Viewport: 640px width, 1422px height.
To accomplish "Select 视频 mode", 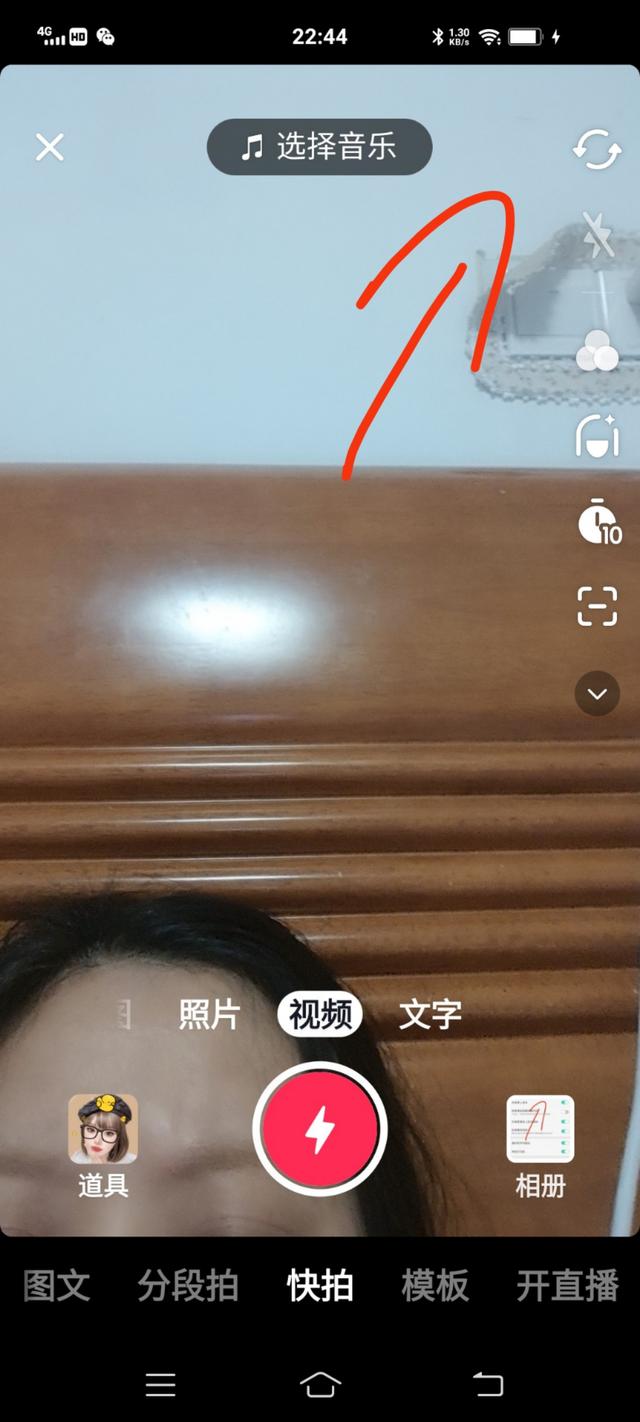I will tap(320, 1015).
